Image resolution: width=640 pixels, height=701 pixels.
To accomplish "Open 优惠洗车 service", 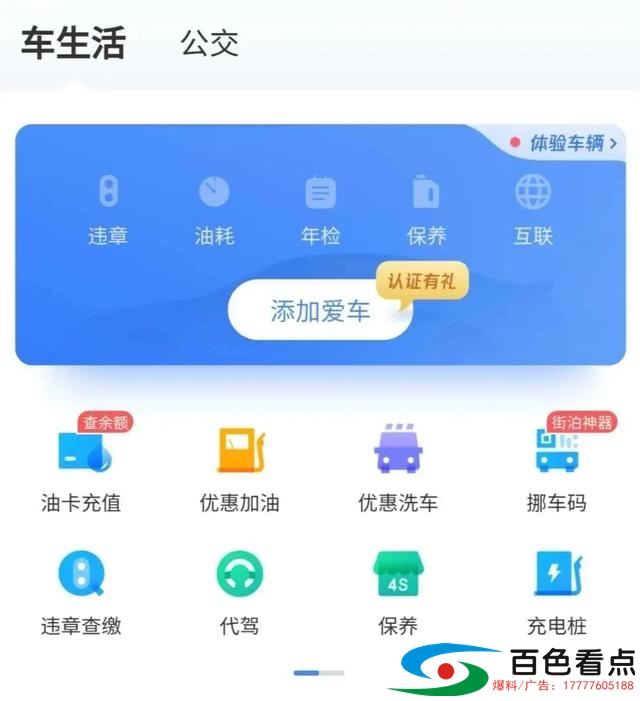I will click(398, 468).
